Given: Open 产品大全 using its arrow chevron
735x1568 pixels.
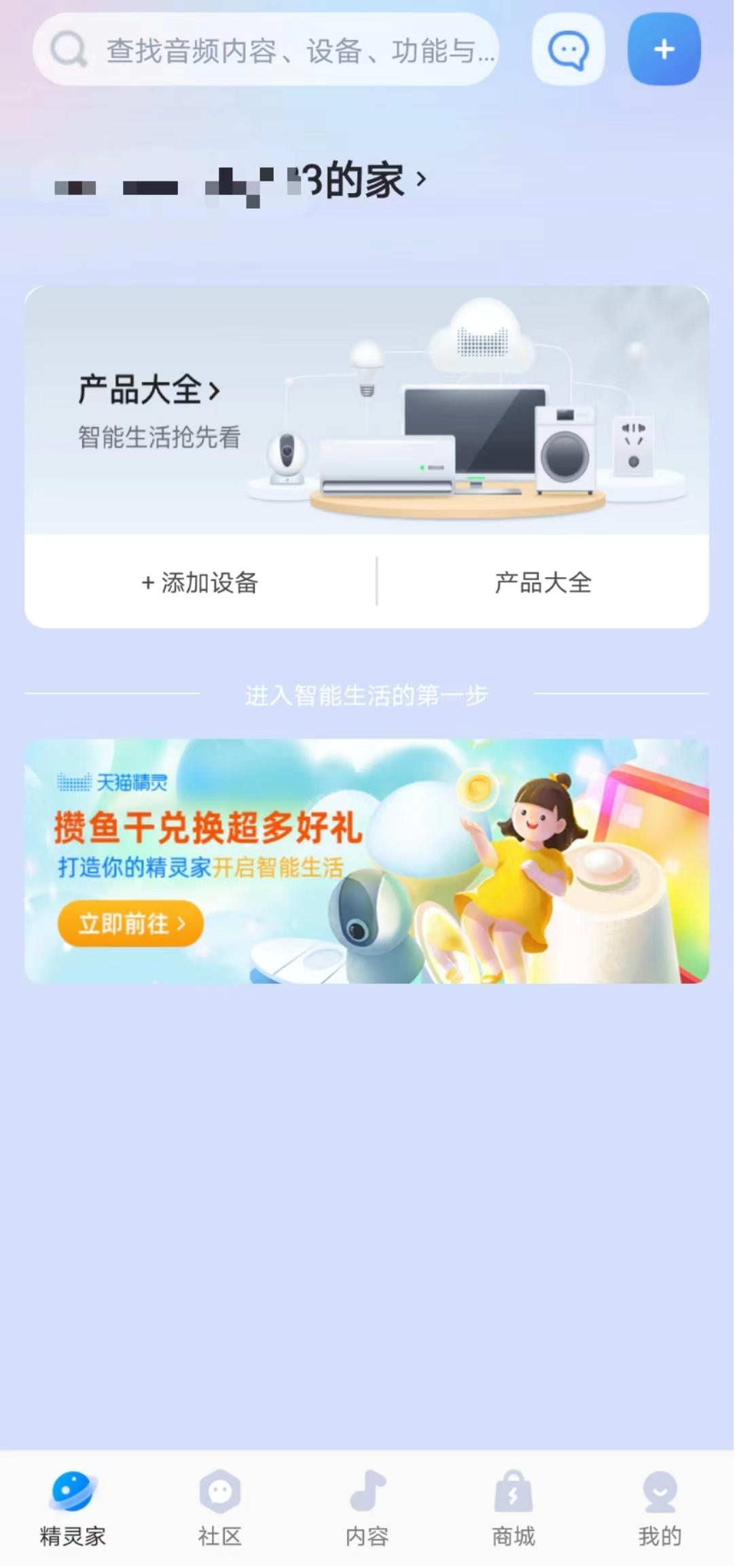Looking at the screenshot, I should coord(215,390).
